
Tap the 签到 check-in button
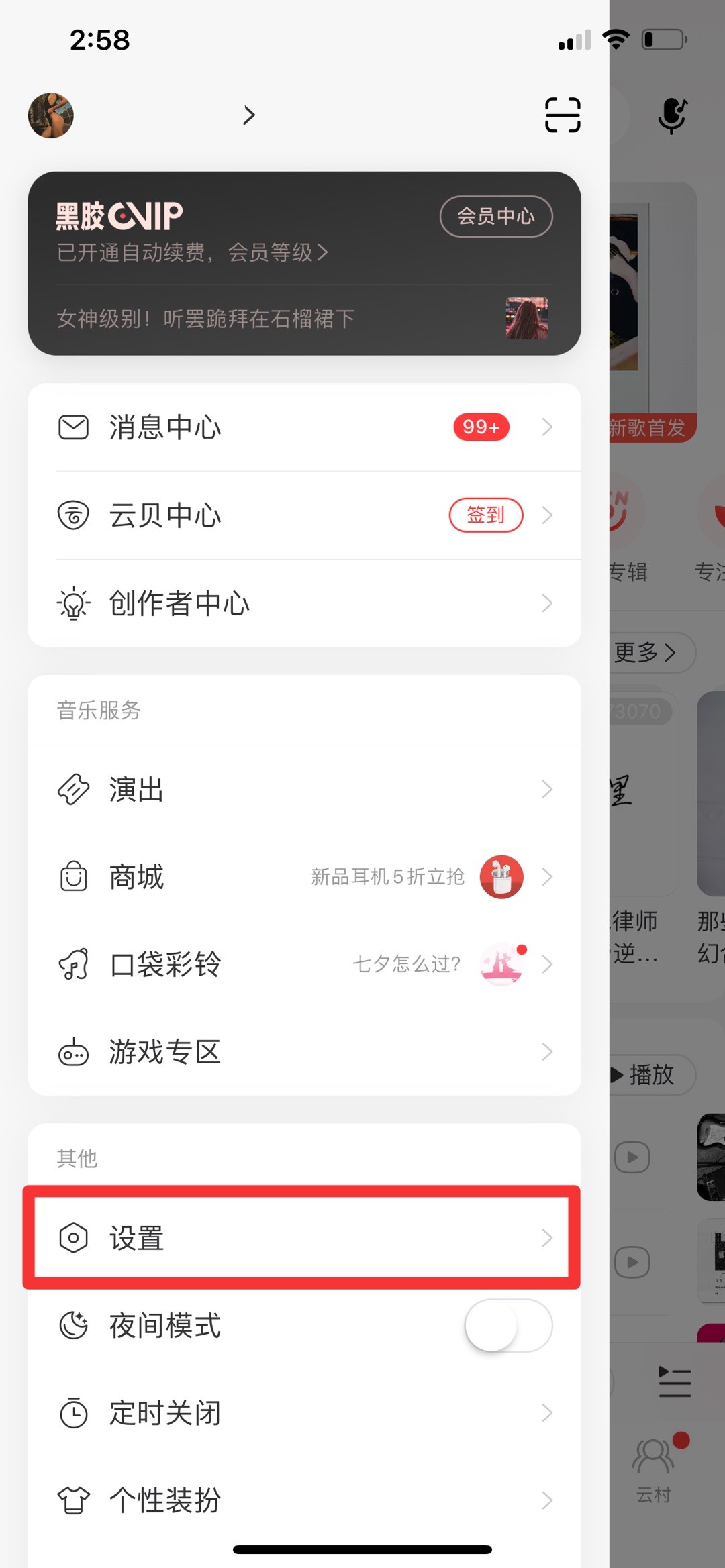486,515
